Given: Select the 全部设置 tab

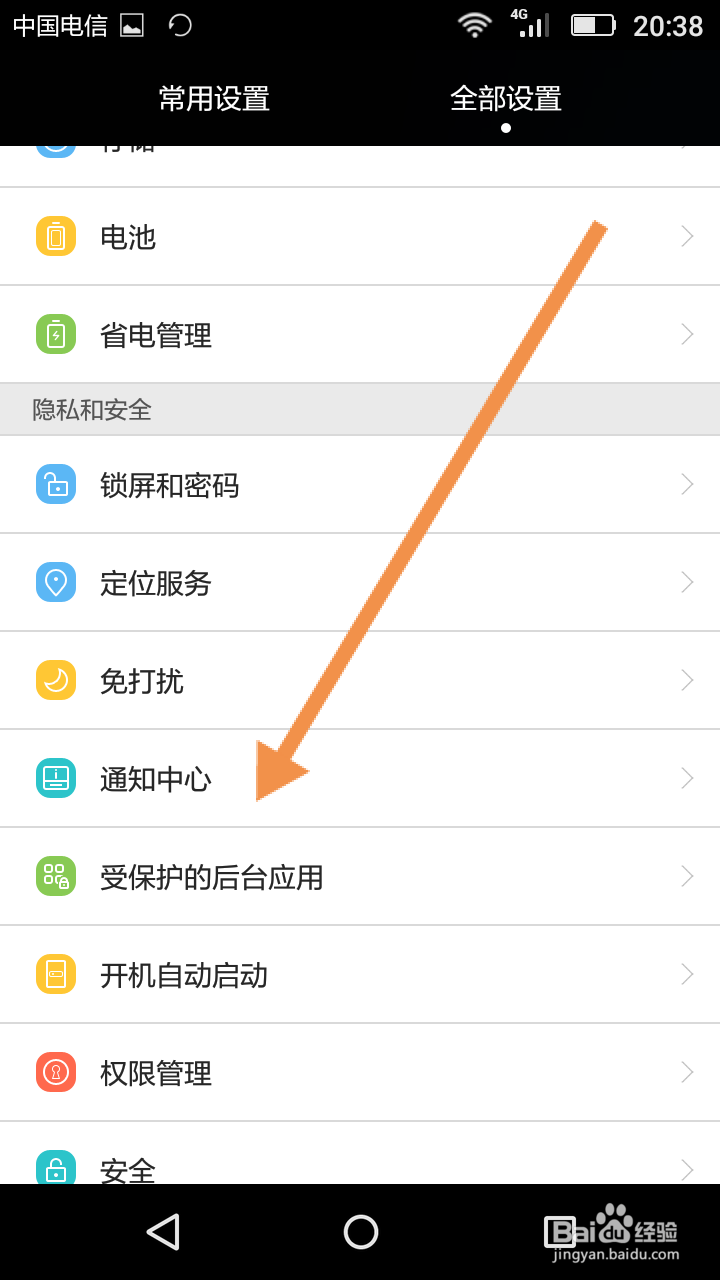Looking at the screenshot, I should click(x=506, y=98).
